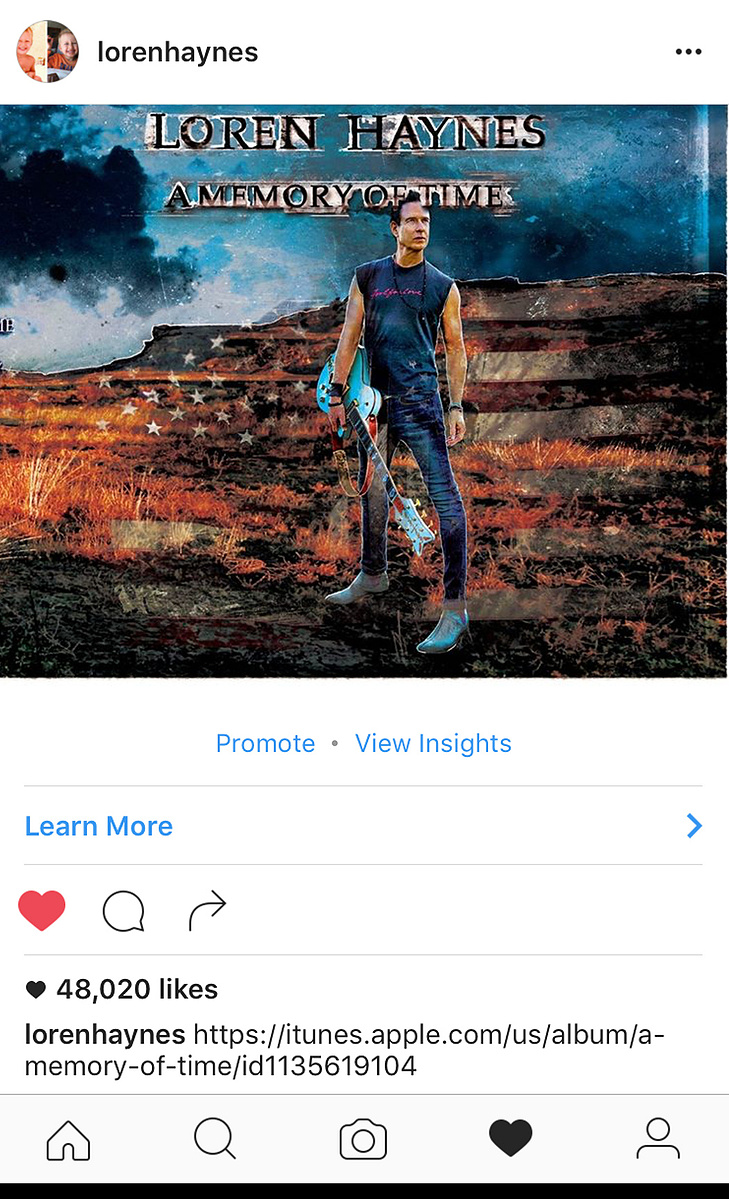Open lorenhaynes profile picture

pos(47,51)
